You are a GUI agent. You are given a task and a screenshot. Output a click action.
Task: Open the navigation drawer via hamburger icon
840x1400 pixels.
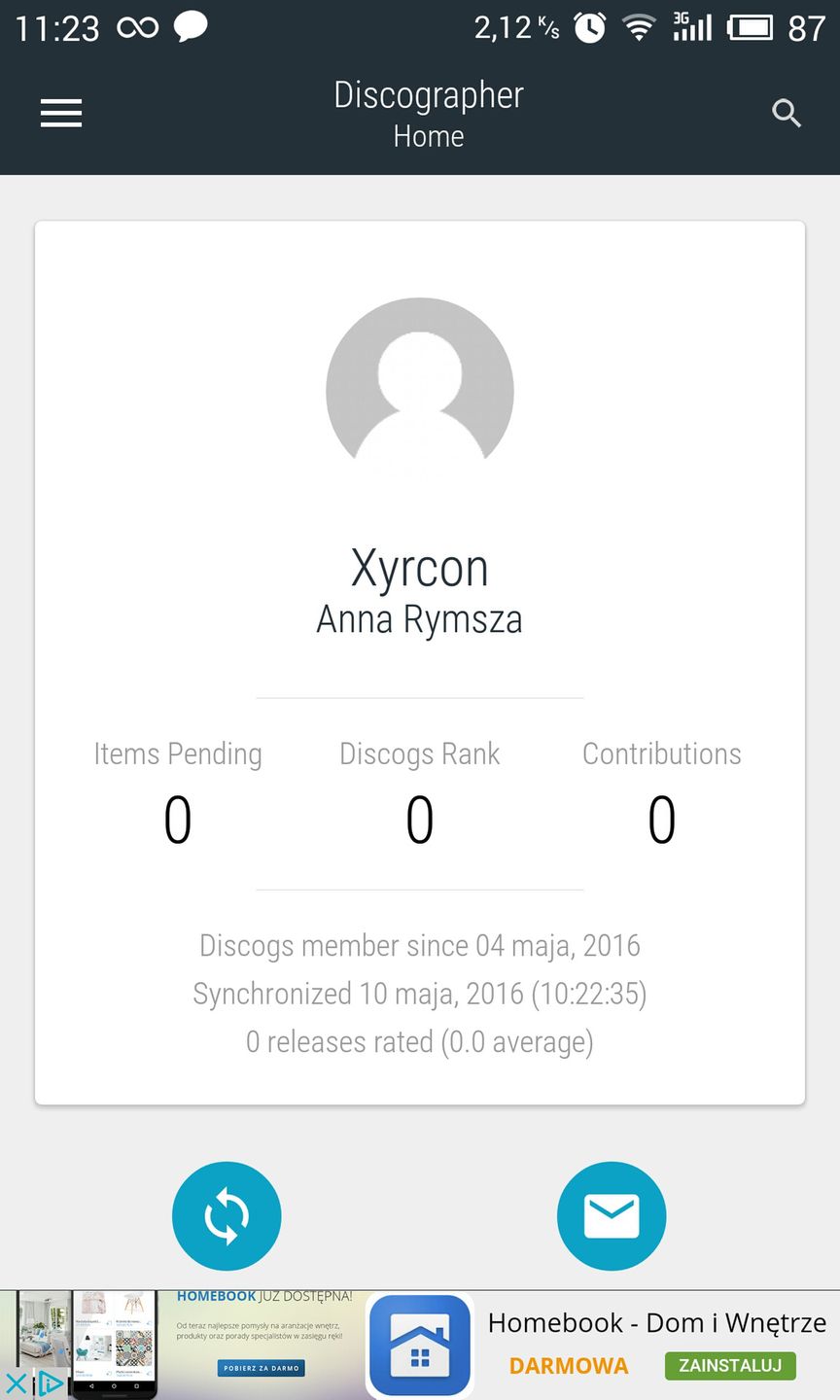[x=60, y=113]
